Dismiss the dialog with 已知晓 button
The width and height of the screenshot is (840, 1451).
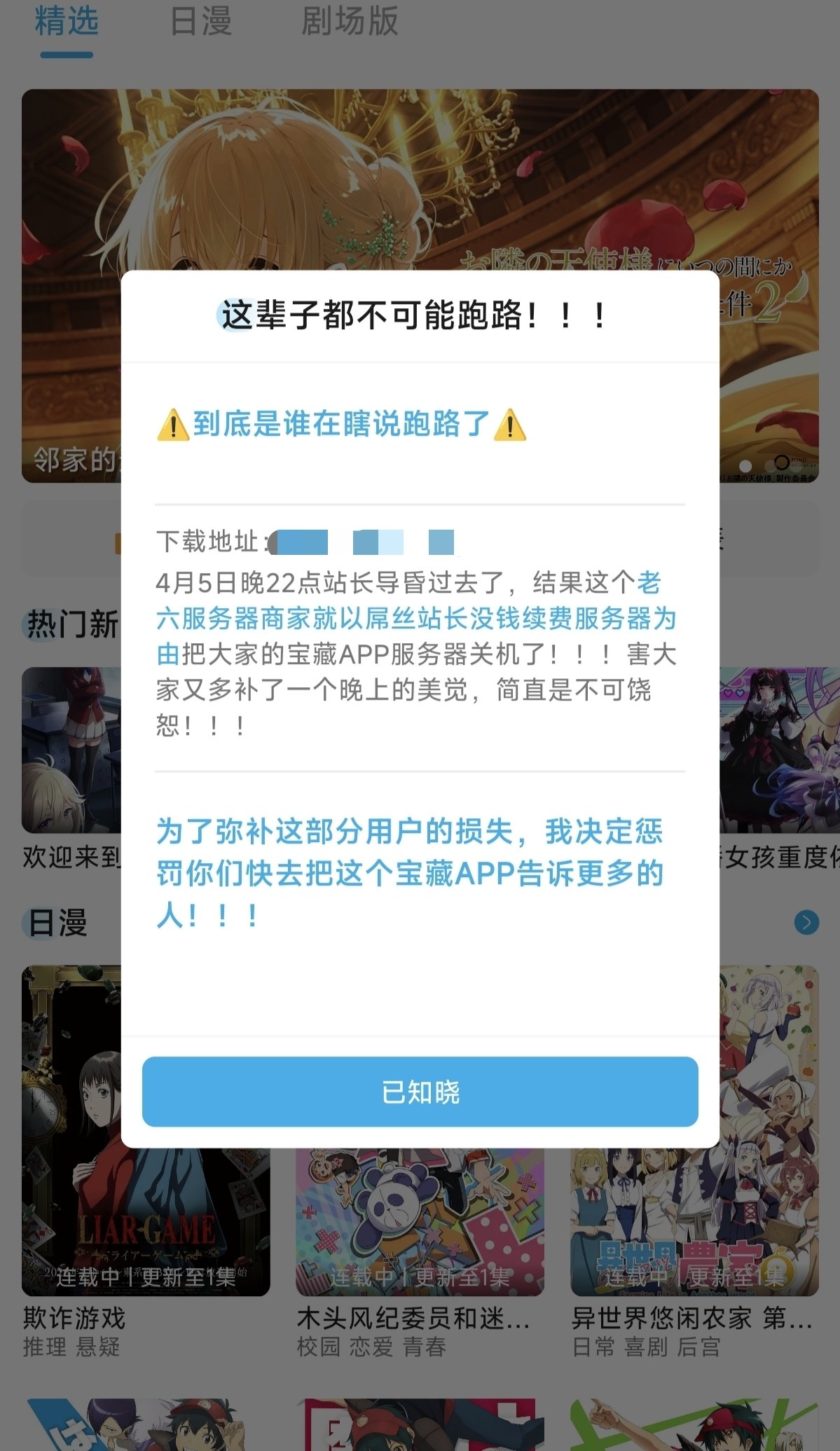420,1092
